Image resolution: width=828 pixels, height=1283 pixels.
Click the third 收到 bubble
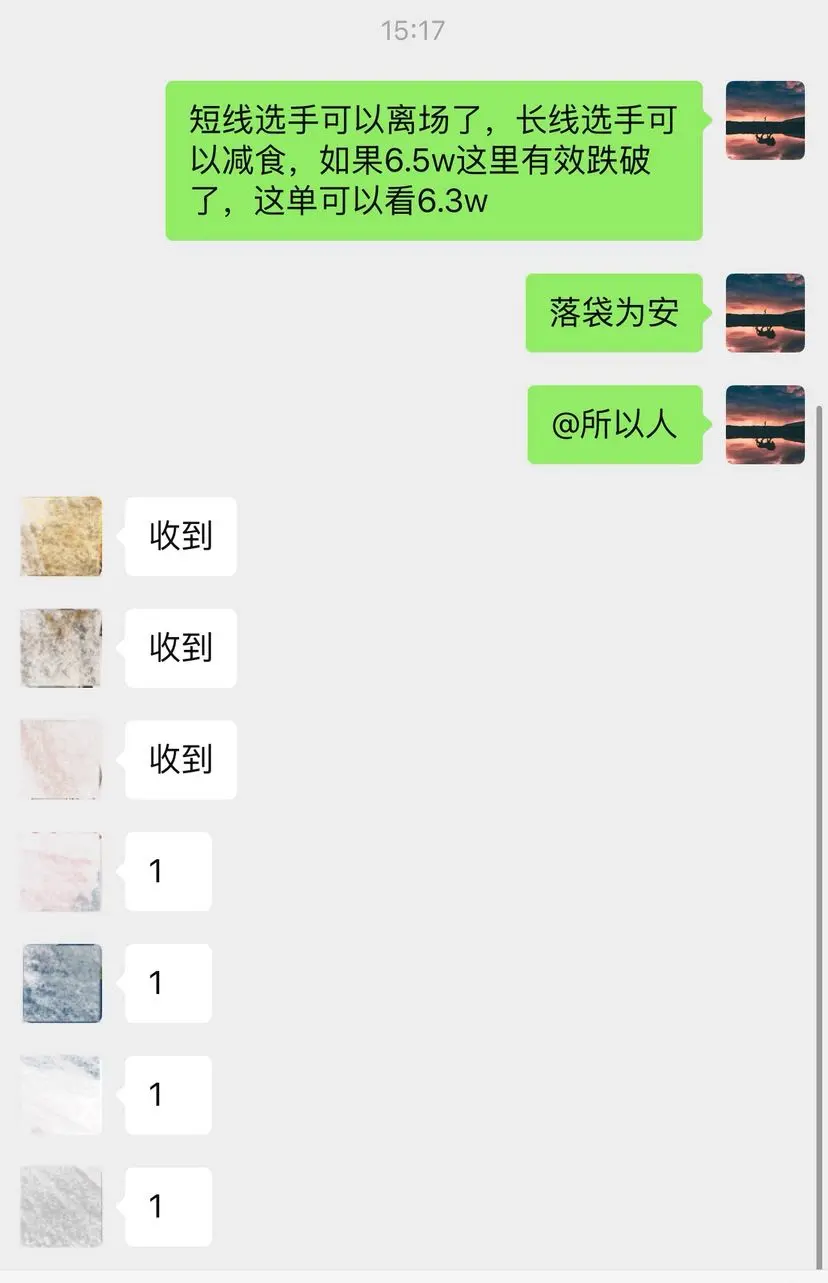(x=180, y=760)
